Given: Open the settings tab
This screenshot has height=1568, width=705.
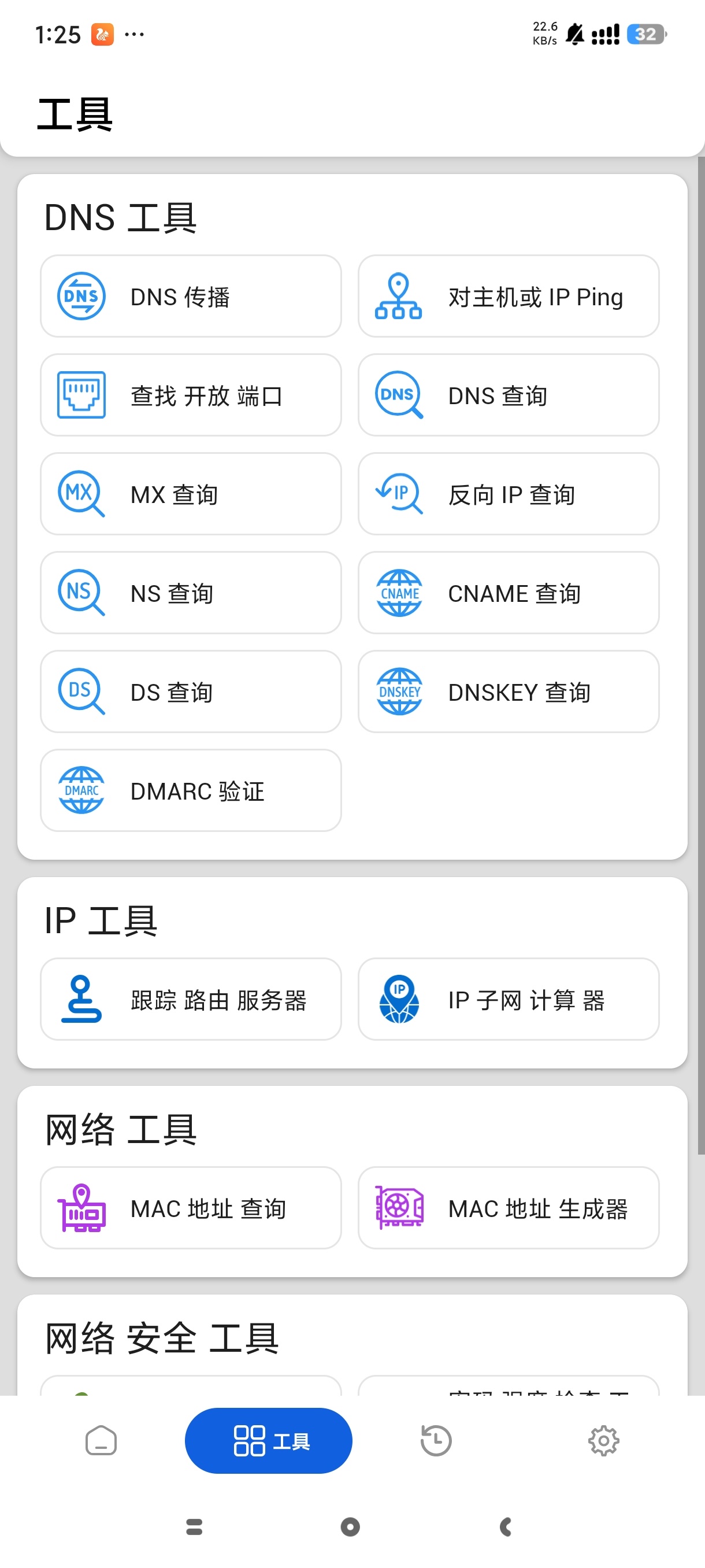Looking at the screenshot, I should click(x=603, y=1440).
